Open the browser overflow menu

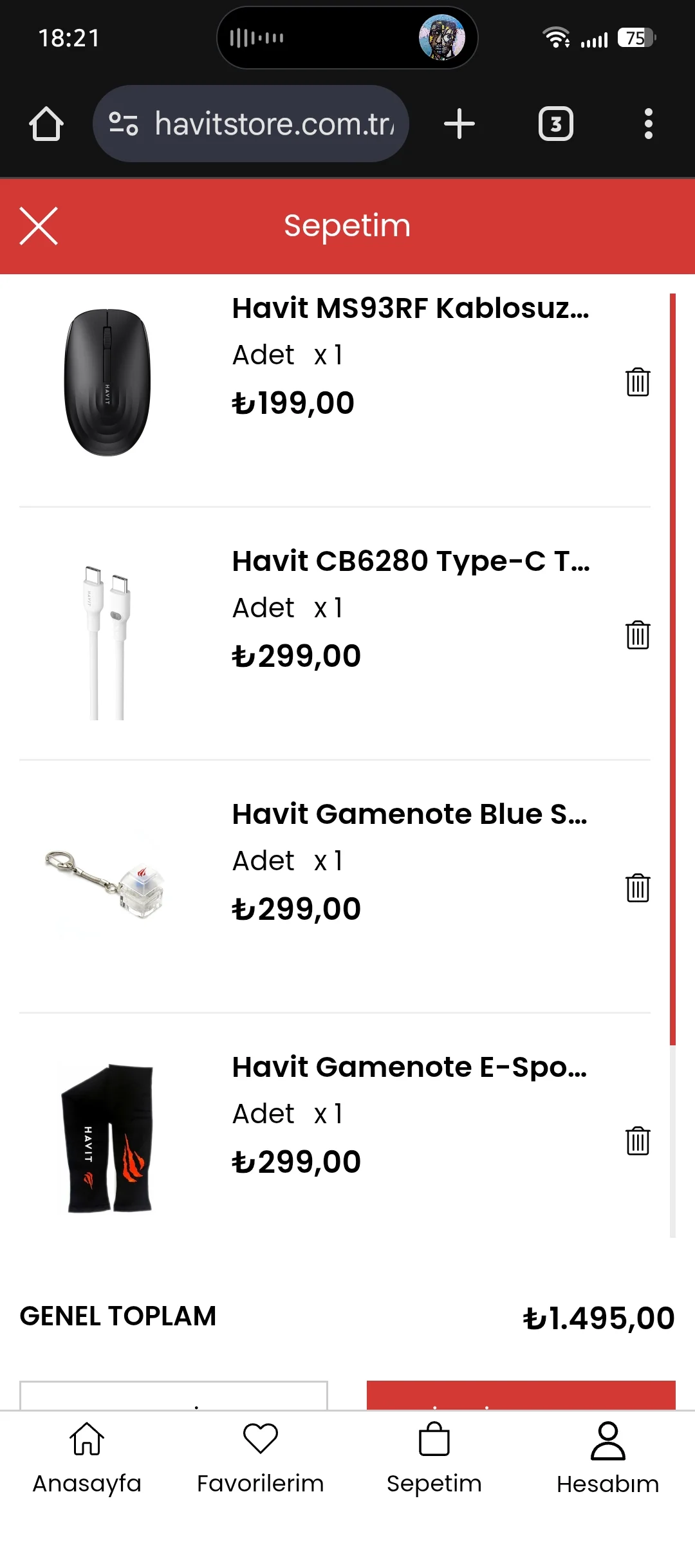[648, 124]
